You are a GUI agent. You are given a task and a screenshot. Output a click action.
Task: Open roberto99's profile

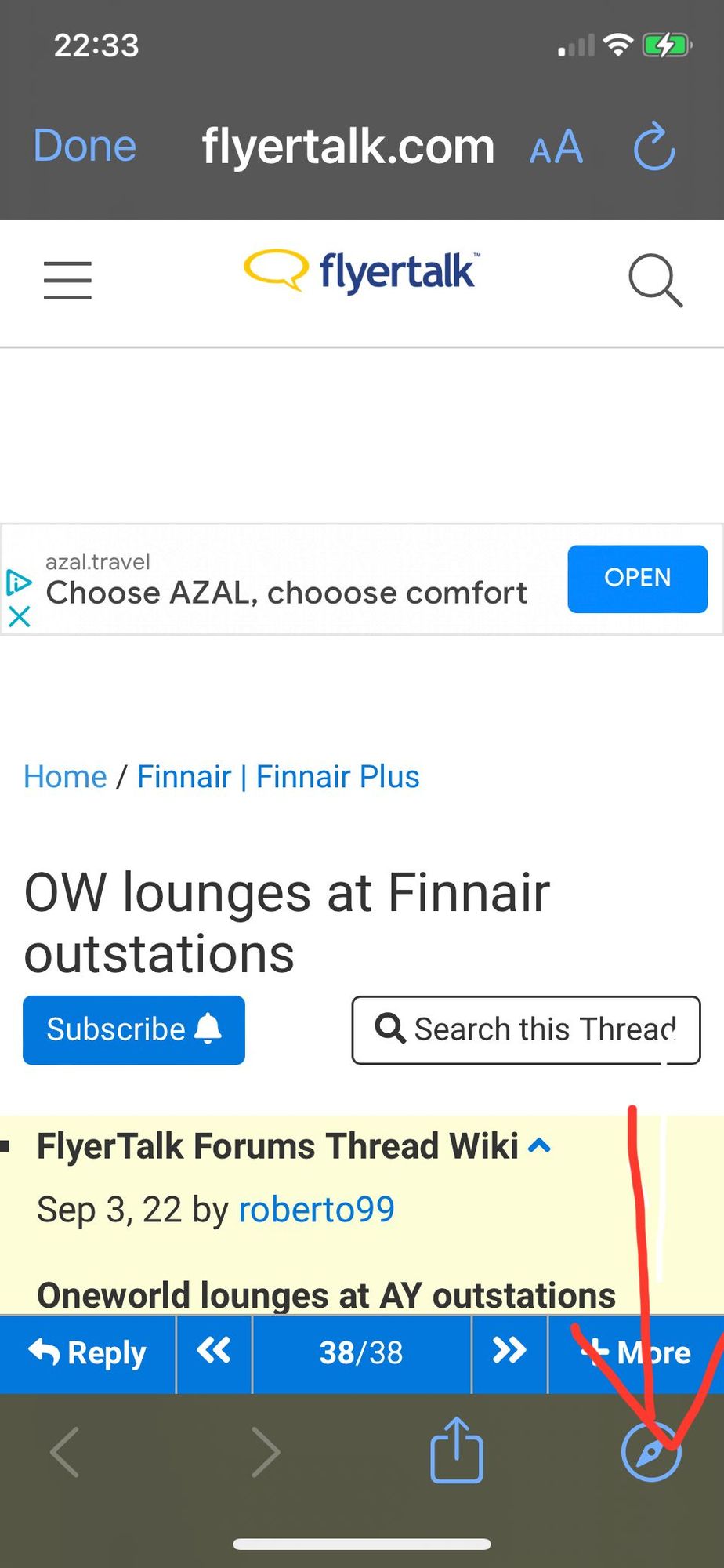[317, 1210]
